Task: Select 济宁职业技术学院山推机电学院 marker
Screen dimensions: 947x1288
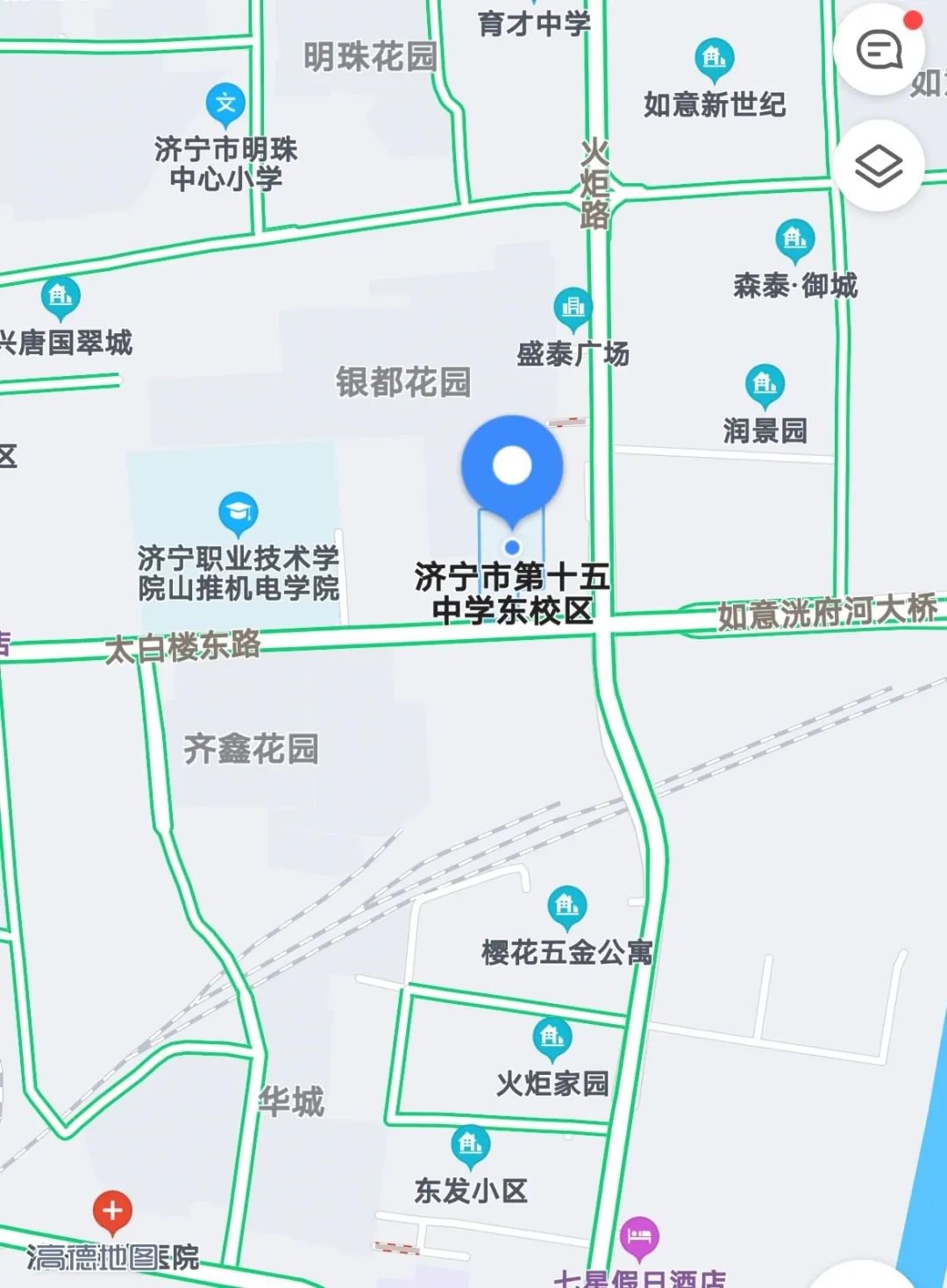Action: (238, 513)
